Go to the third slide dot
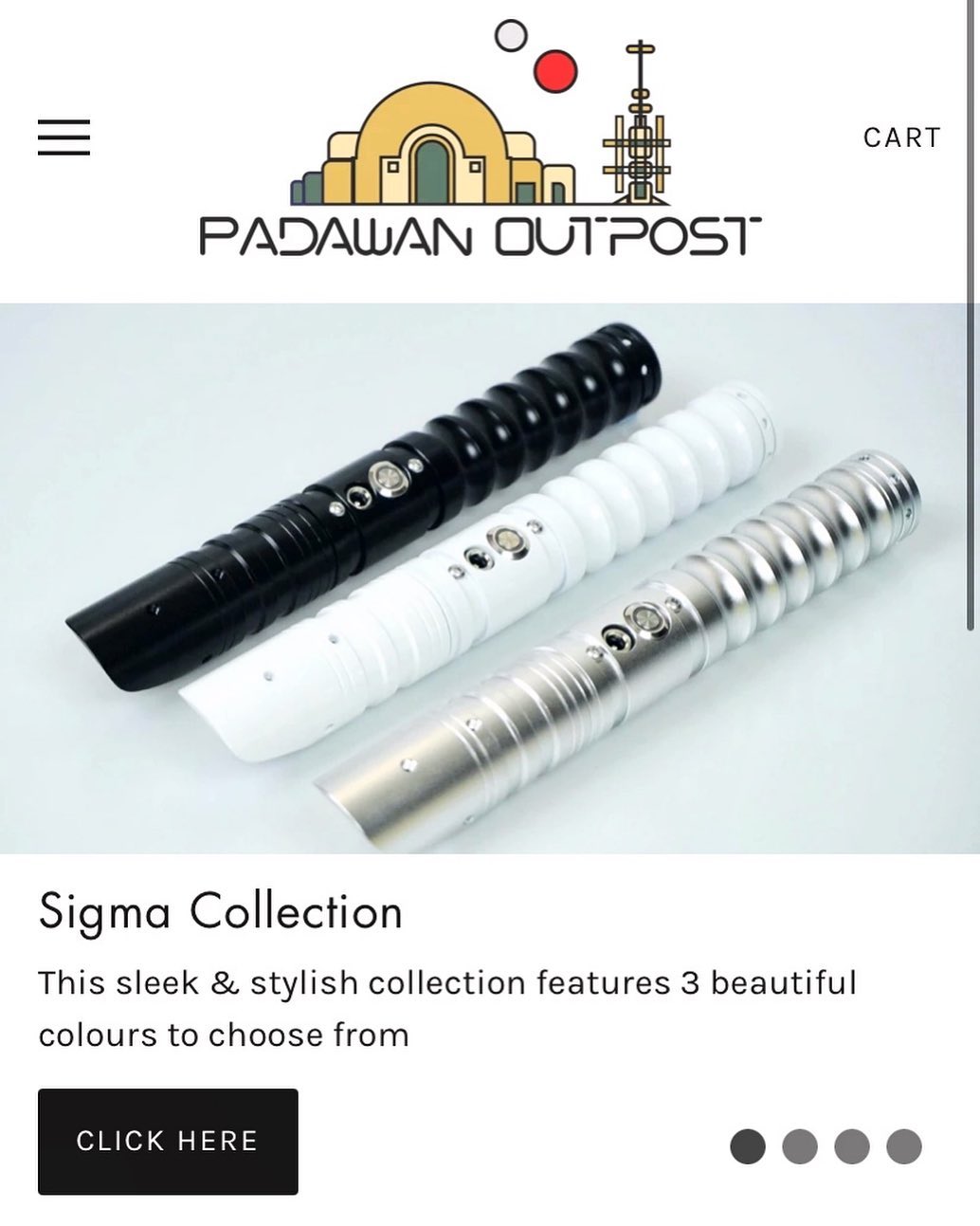980x1226 pixels. pyautogui.click(x=852, y=1146)
